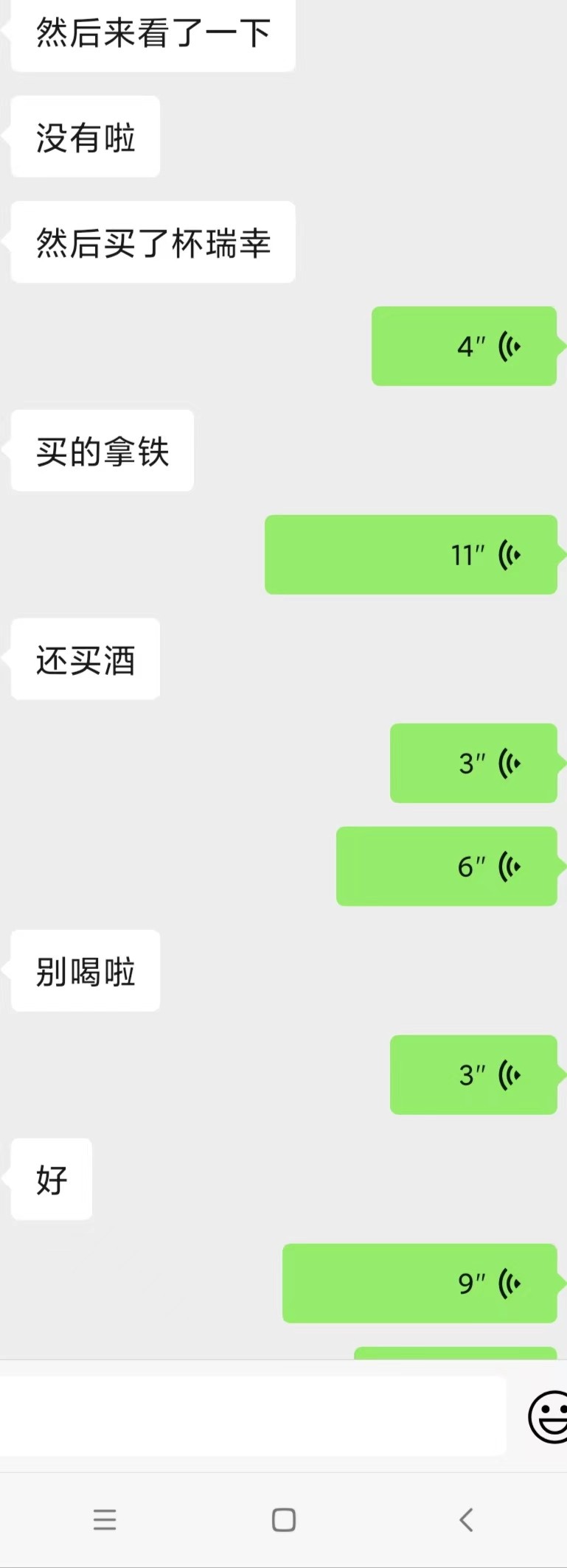Open the emoji picker
This screenshot has width=567, height=1568.
pos(548,1416)
